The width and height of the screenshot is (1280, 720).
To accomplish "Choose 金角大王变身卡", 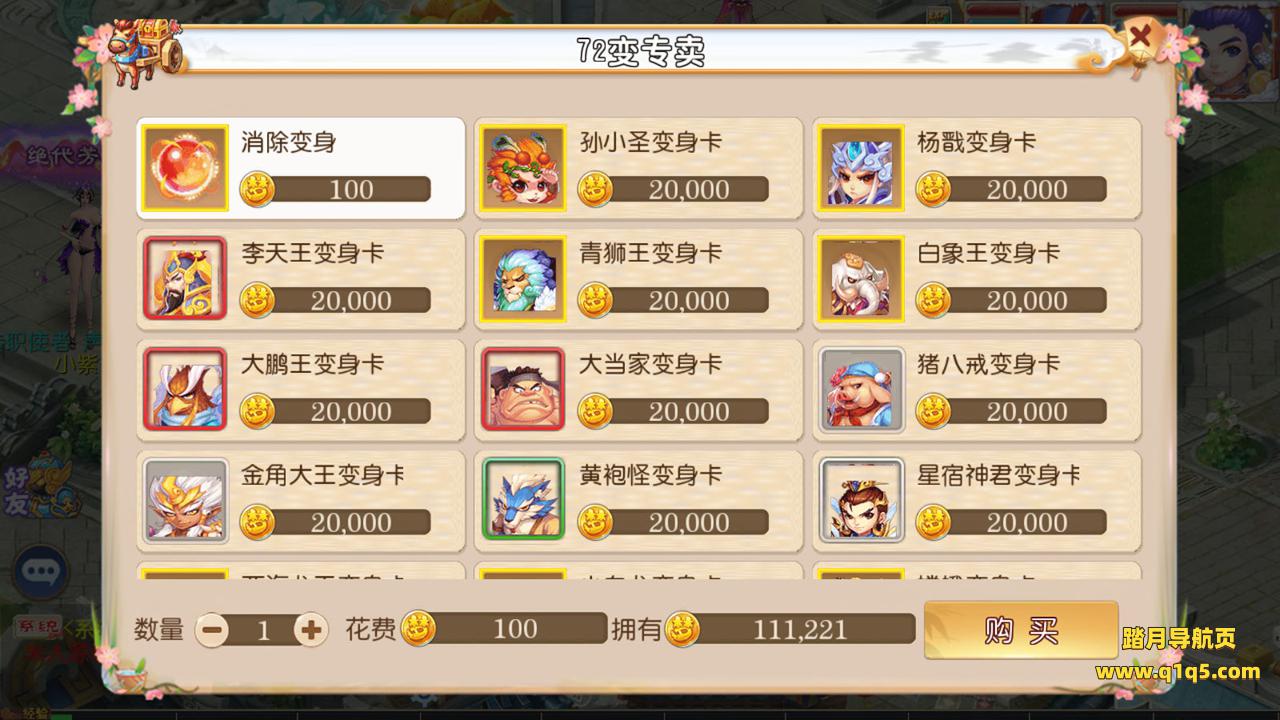I will tap(300, 501).
